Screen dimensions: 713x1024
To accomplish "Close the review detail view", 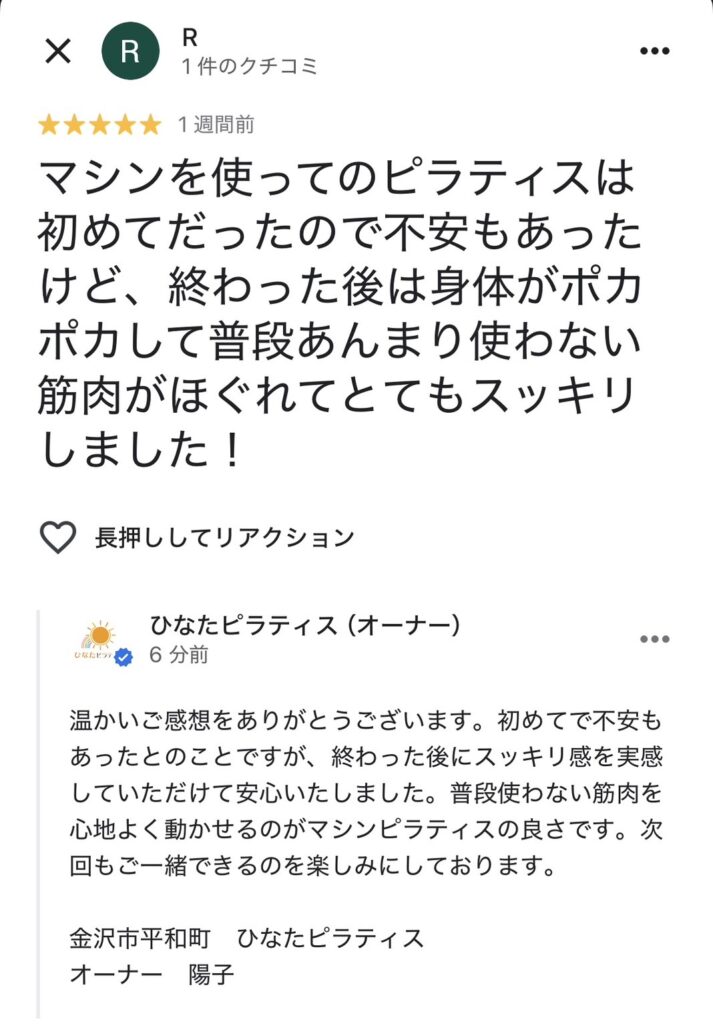I will pyautogui.click(x=58, y=52).
